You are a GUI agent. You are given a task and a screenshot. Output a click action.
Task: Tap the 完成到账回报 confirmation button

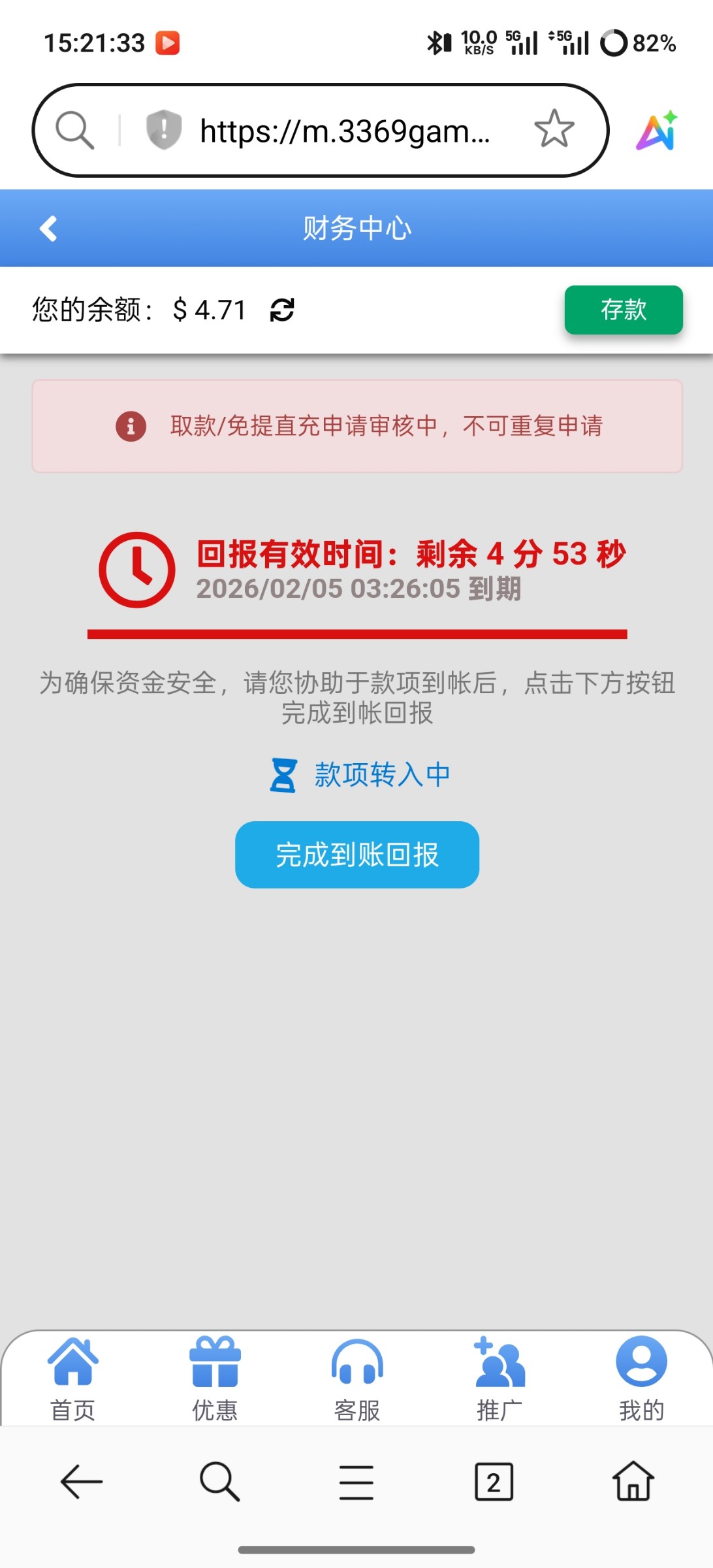point(356,855)
